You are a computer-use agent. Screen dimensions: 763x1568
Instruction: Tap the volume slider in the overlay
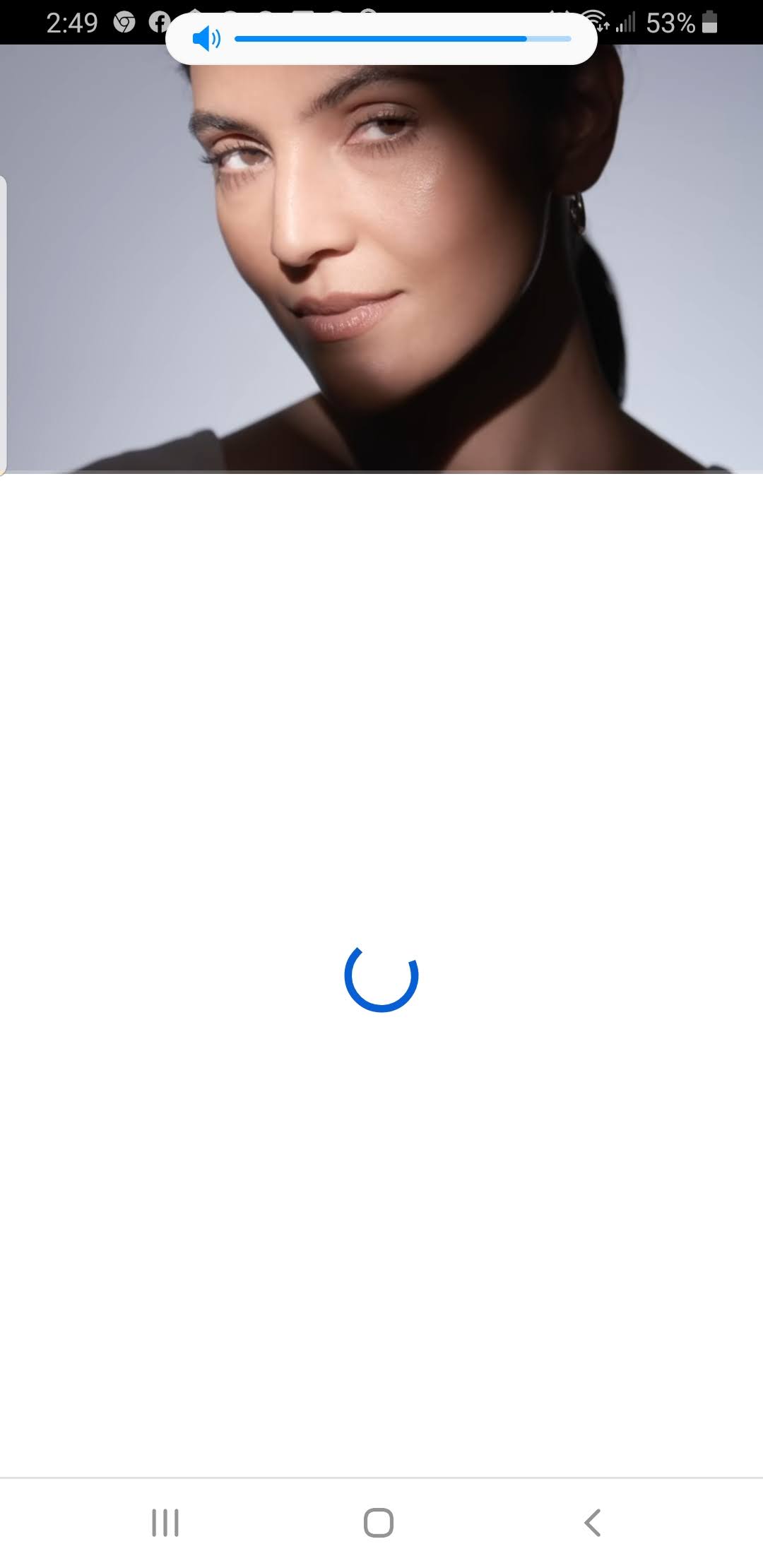pyautogui.click(x=402, y=39)
